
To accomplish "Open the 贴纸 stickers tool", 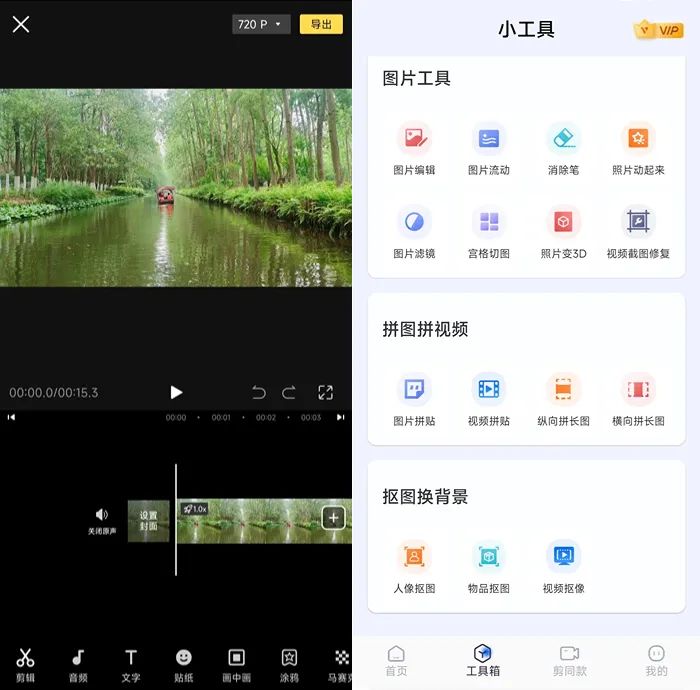I will point(184,663).
